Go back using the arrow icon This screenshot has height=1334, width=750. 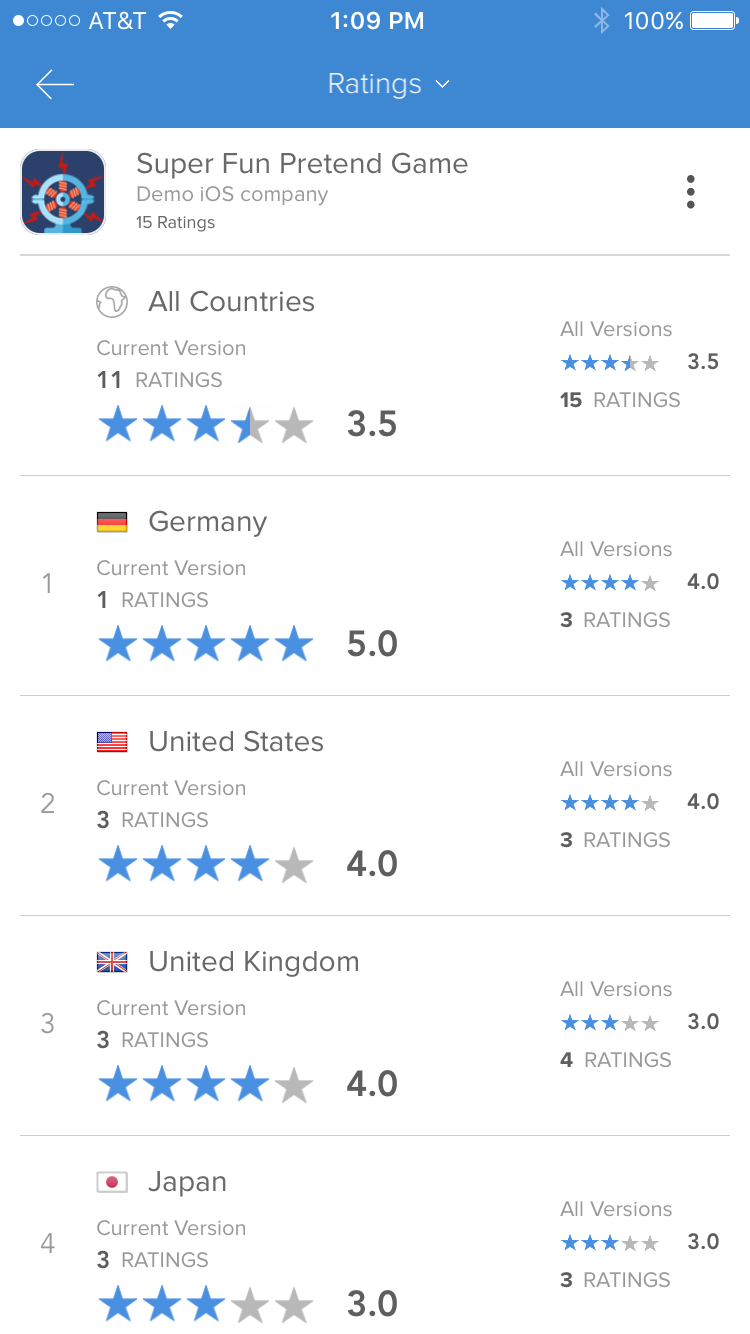[x=55, y=85]
